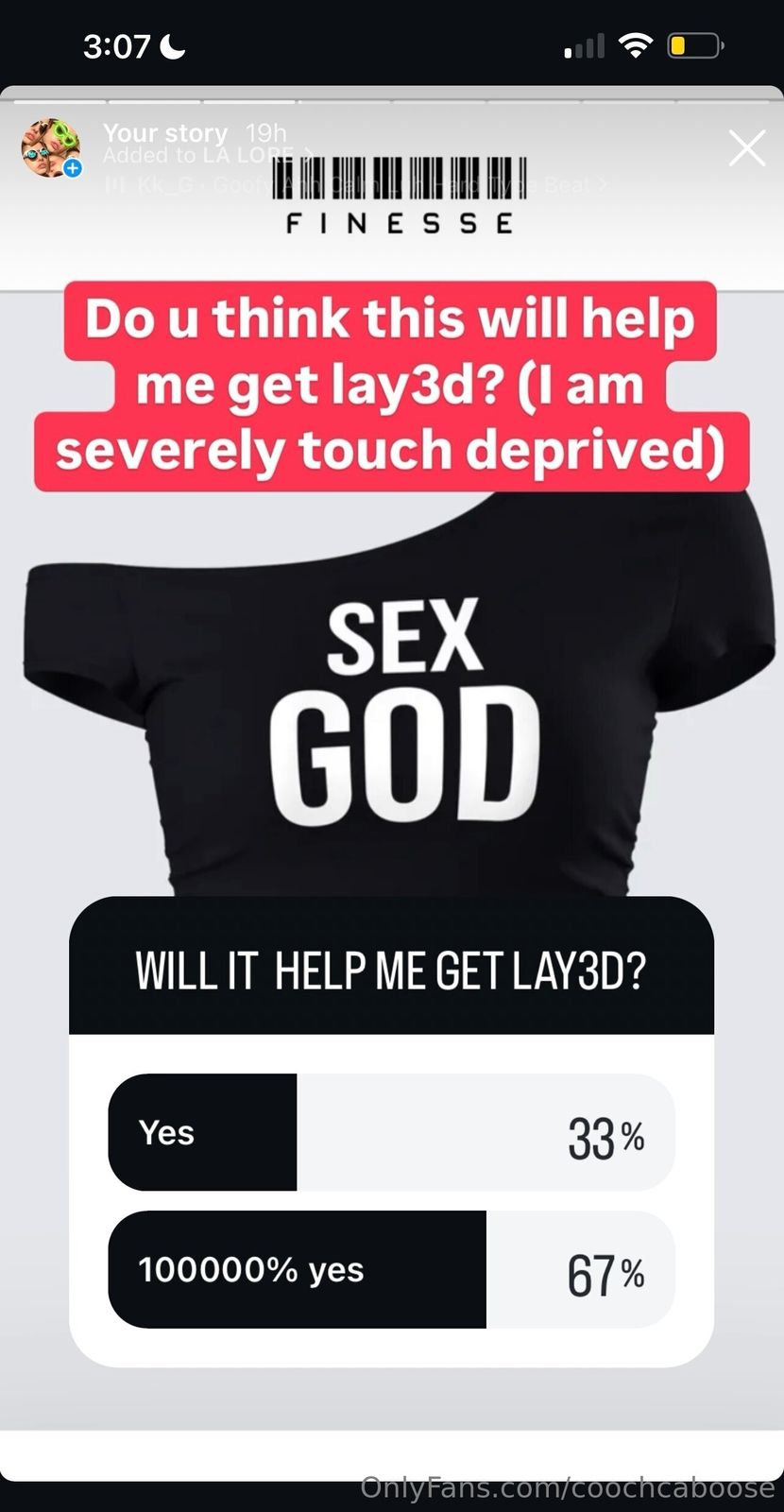Close the story viewer
This screenshot has width=784, height=1512.
click(746, 148)
